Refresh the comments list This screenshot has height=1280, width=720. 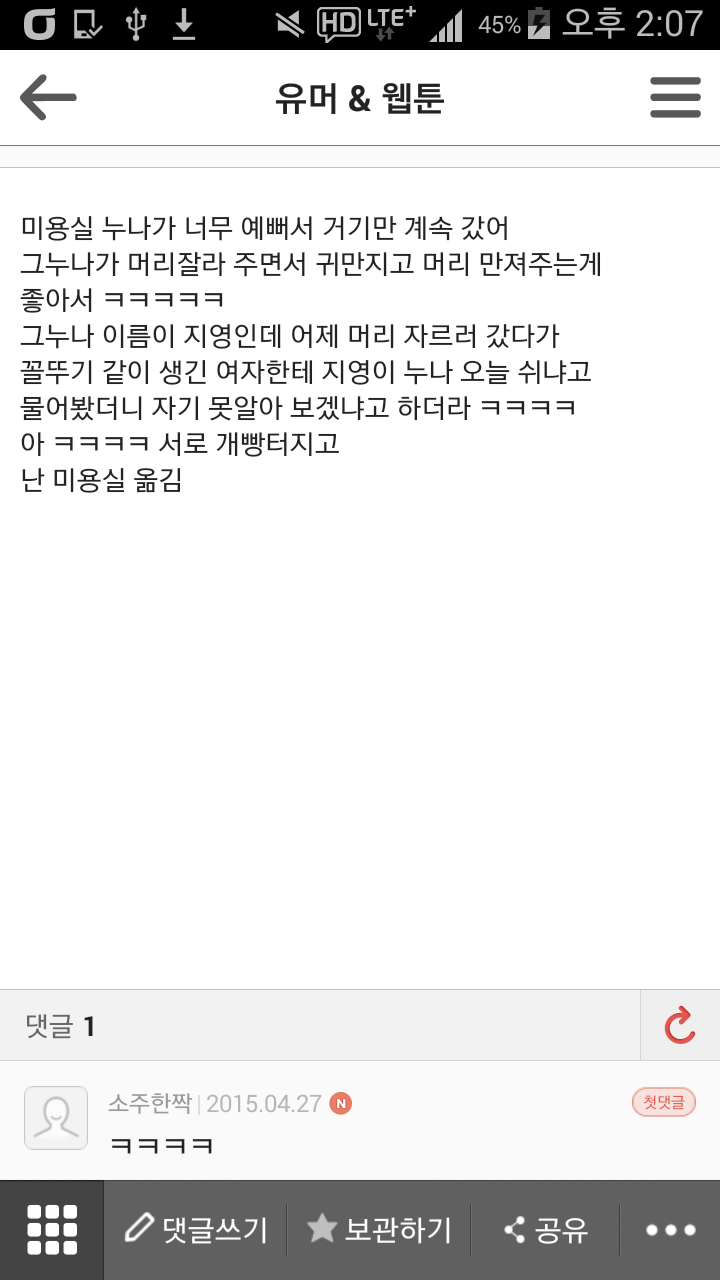point(680,1026)
